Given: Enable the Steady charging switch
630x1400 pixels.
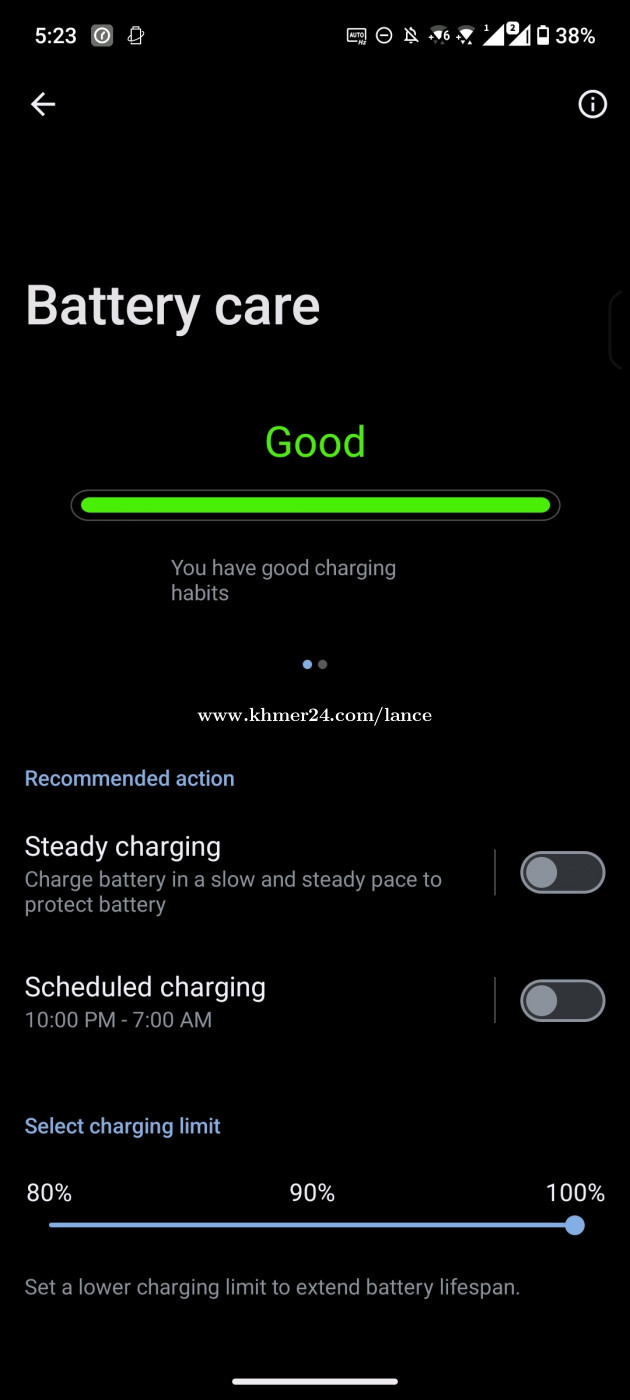Looking at the screenshot, I should [563, 873].
